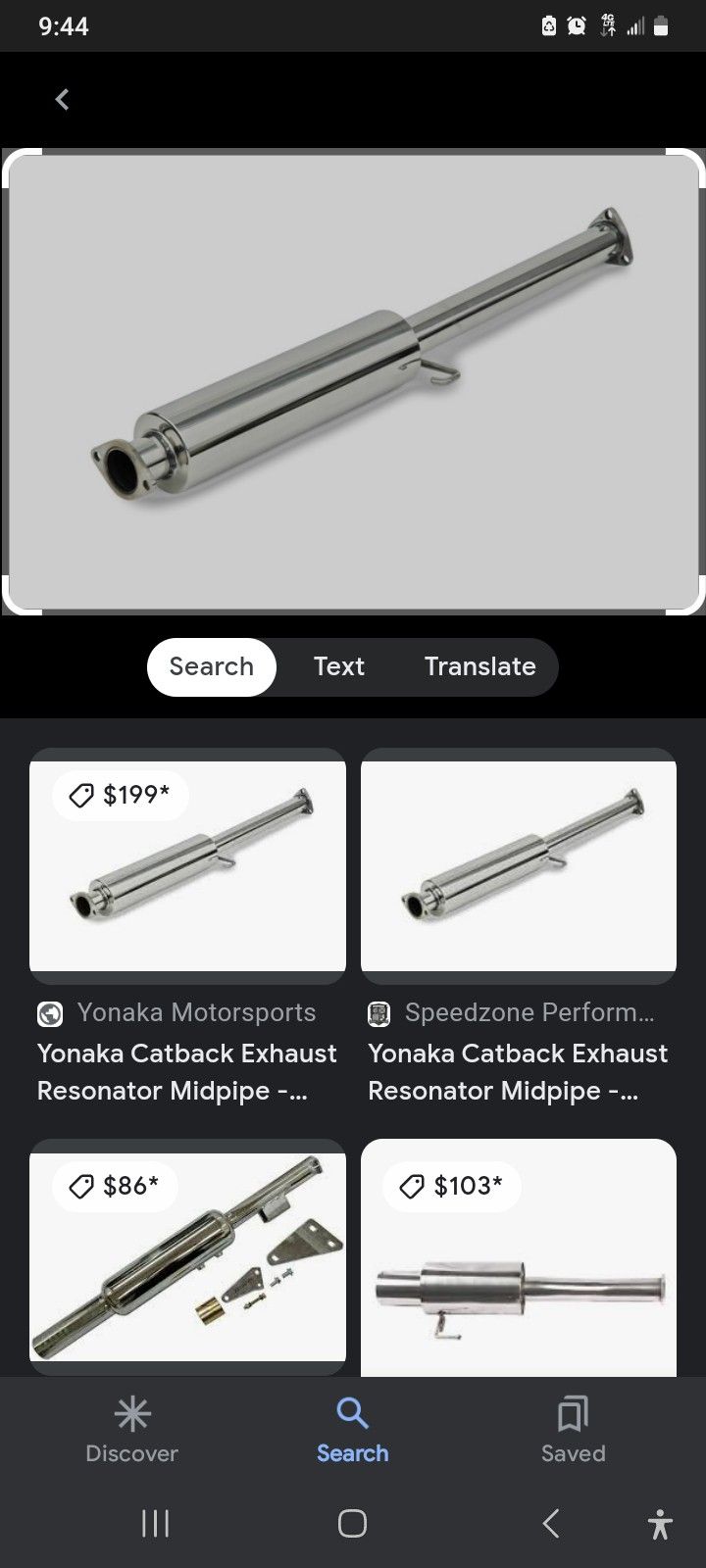Viewport: 706px width, 1568px height.
Task: Open recent apps from navigation bar
Action: click(155, 1523)
